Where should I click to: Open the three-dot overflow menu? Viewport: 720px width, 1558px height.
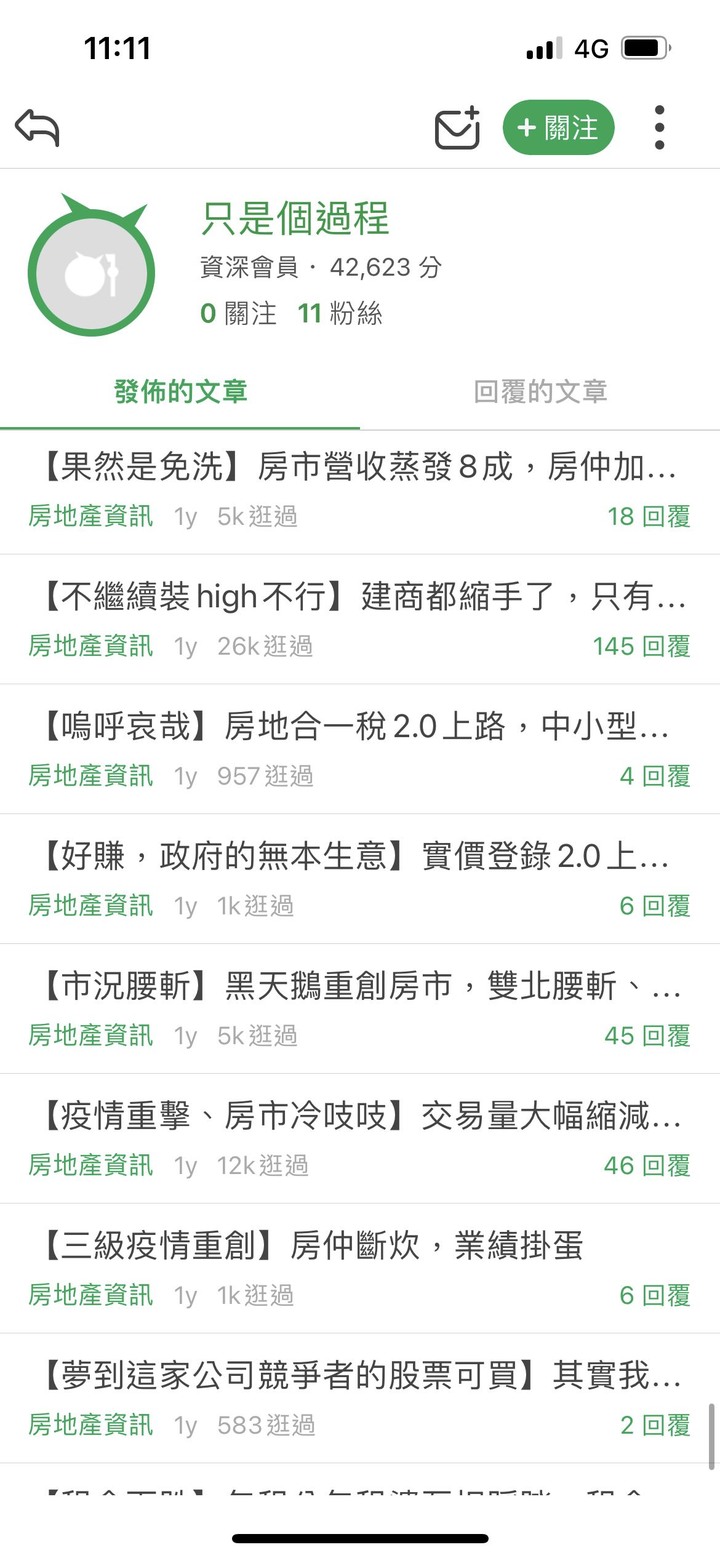pos(659,128)
